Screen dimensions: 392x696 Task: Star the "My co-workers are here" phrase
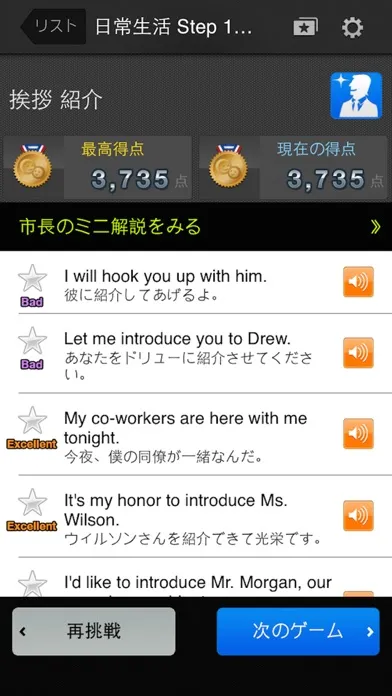click(32, 420)
